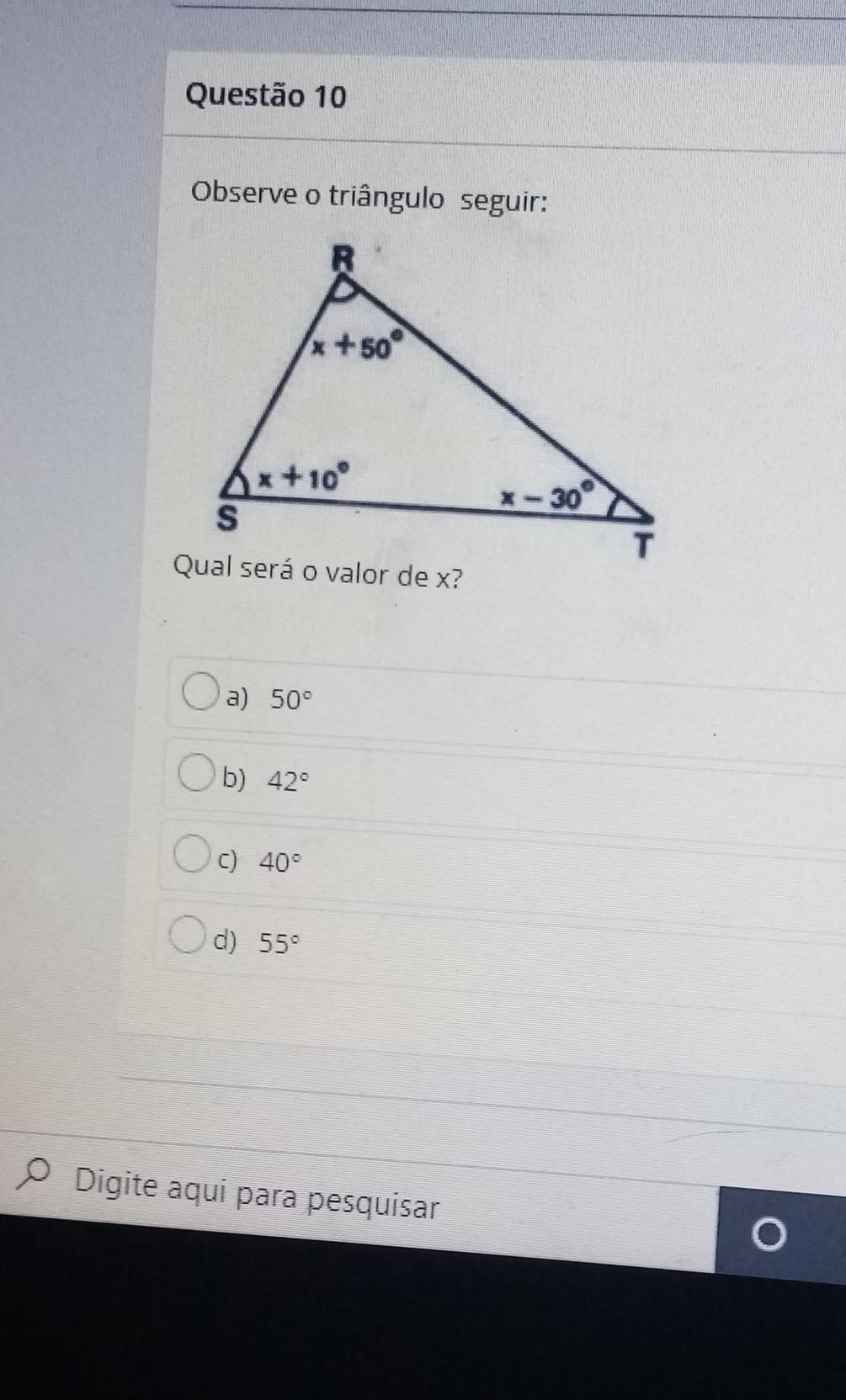Mark option d) 55°
Screen dimensions: 846x1400
(187, 936)
